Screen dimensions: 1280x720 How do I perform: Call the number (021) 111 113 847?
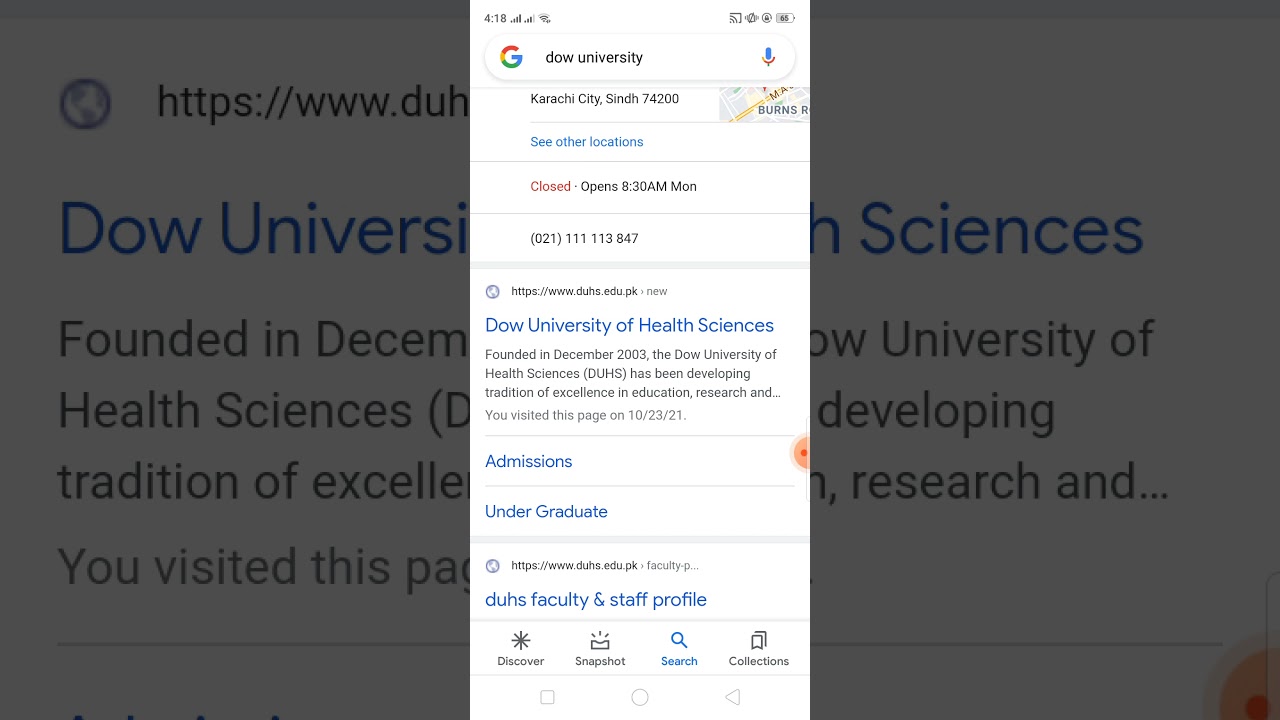coord(584,239)
